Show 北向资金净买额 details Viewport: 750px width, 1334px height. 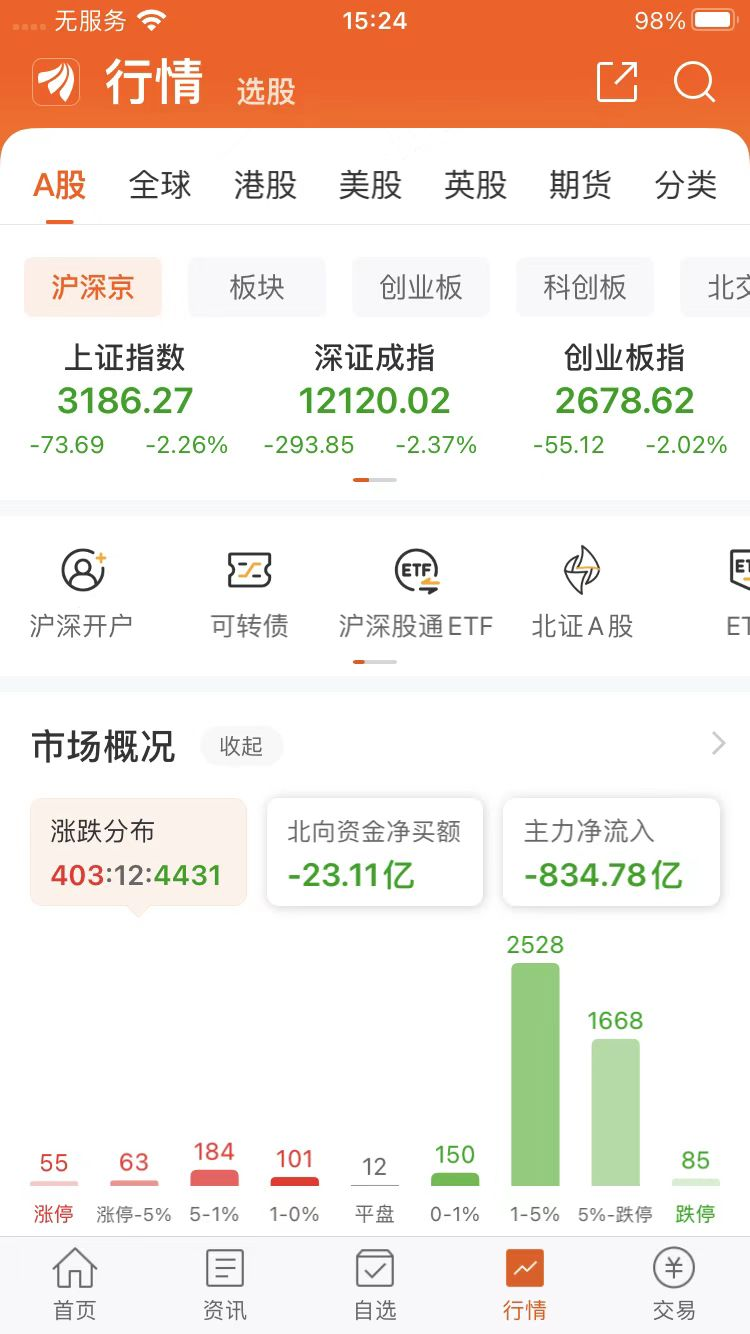(x=374, y=852)
